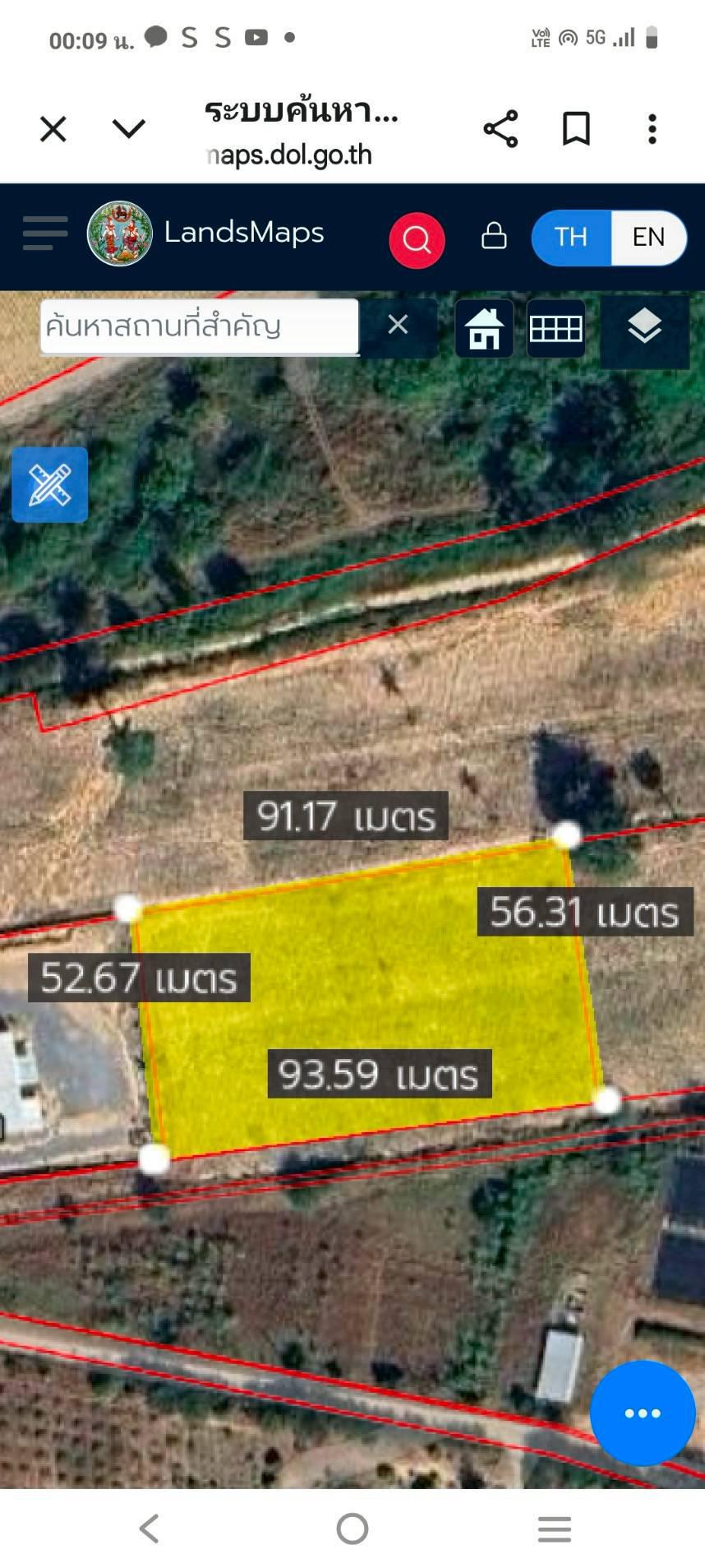Screen dimensions: 705x1568
Task: Open the ruler measurement tool
Action: point(50,485)
